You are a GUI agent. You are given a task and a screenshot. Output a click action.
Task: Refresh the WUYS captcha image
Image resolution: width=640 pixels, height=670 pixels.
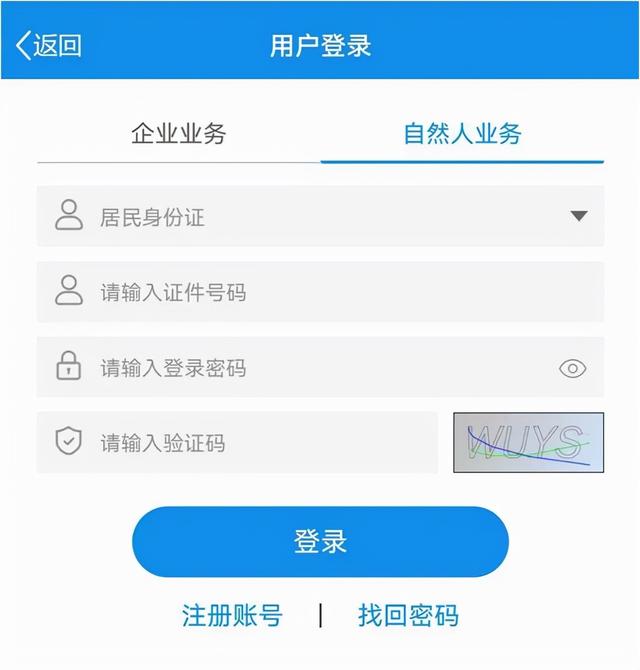click(529, 442)
